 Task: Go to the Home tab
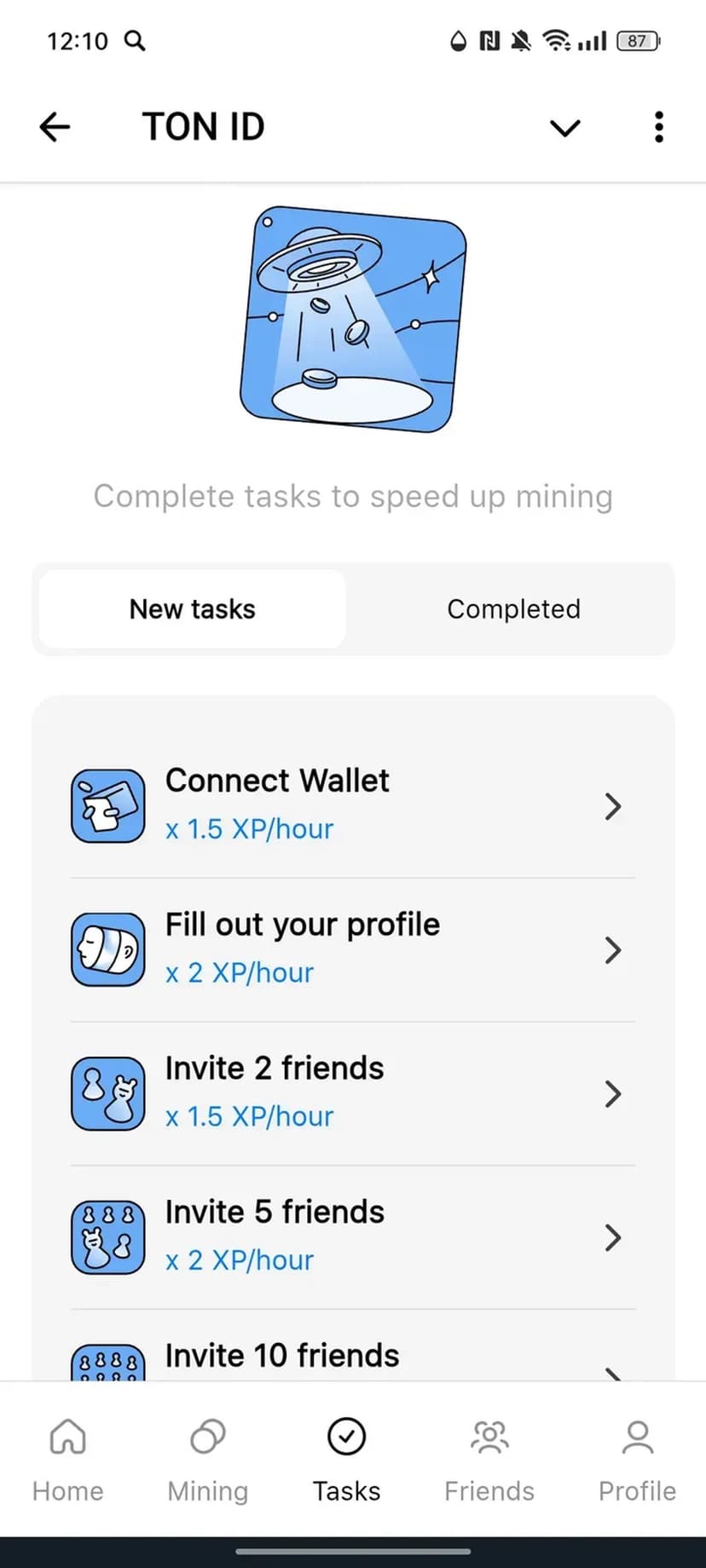tap(68, 1459)
